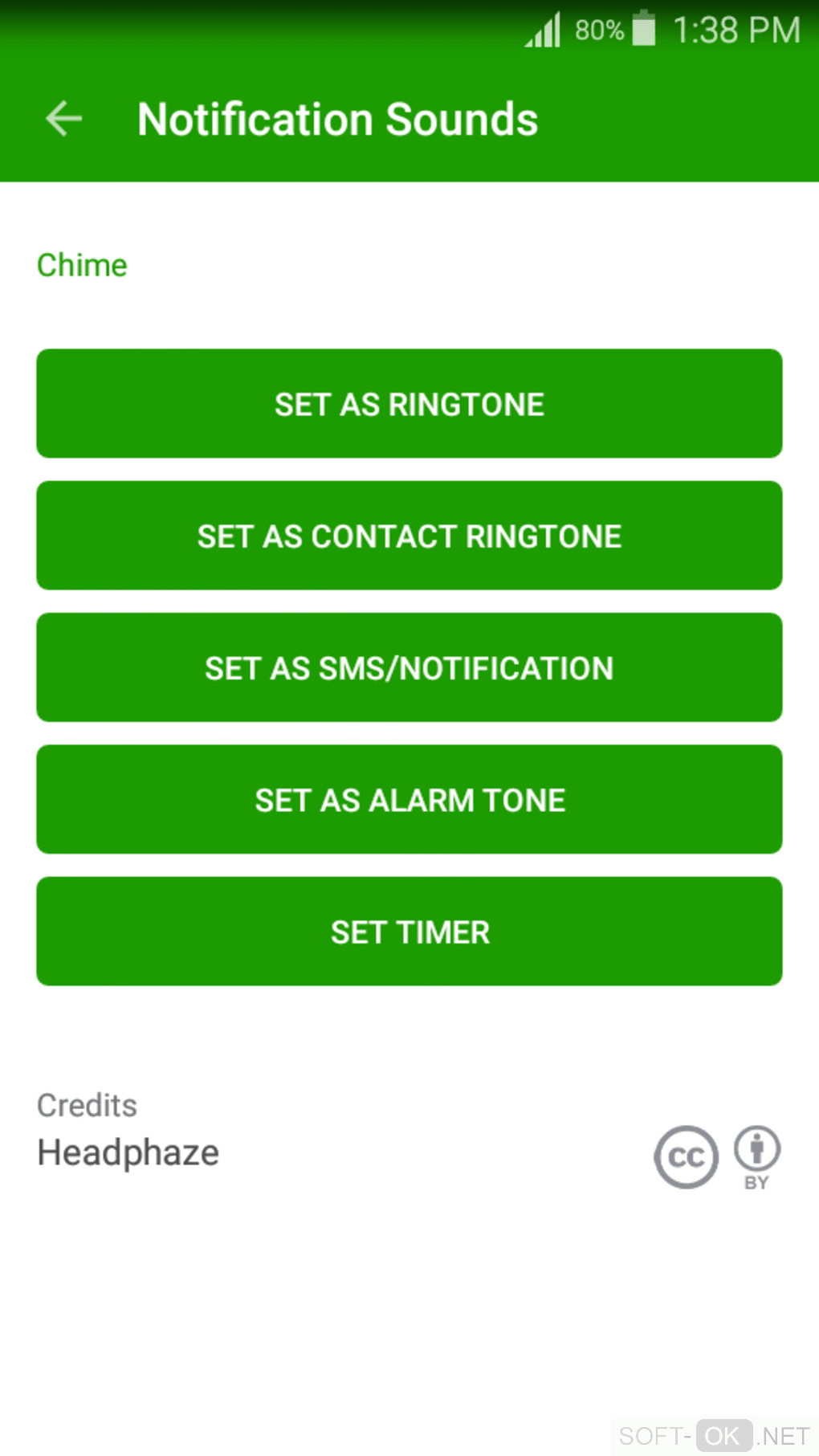Go back using the app bar arrow
The height and width of the screenshot is (1456, 819).
tap(64, 120)
